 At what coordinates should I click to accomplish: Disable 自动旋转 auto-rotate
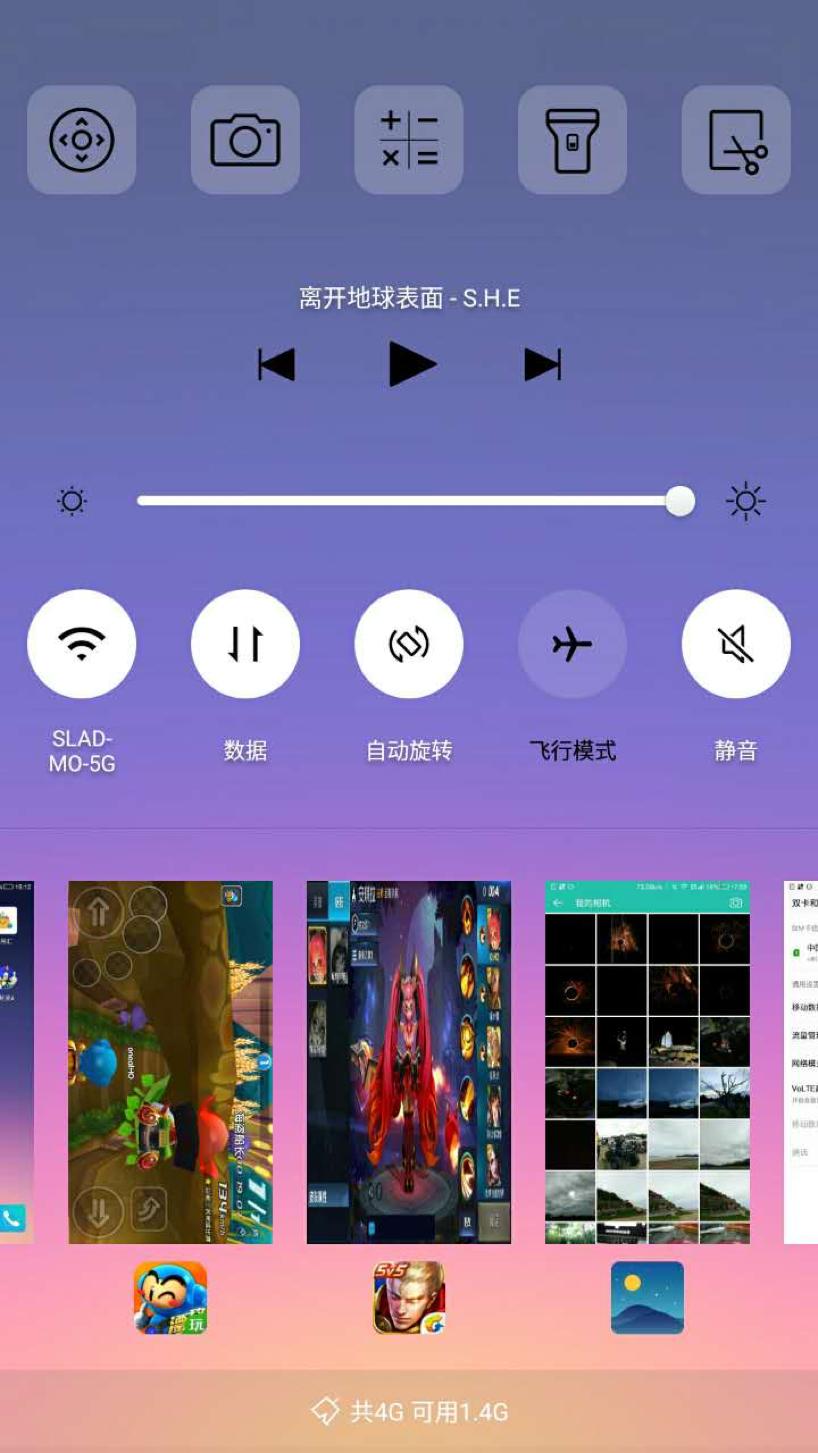[x=409, y=644]
